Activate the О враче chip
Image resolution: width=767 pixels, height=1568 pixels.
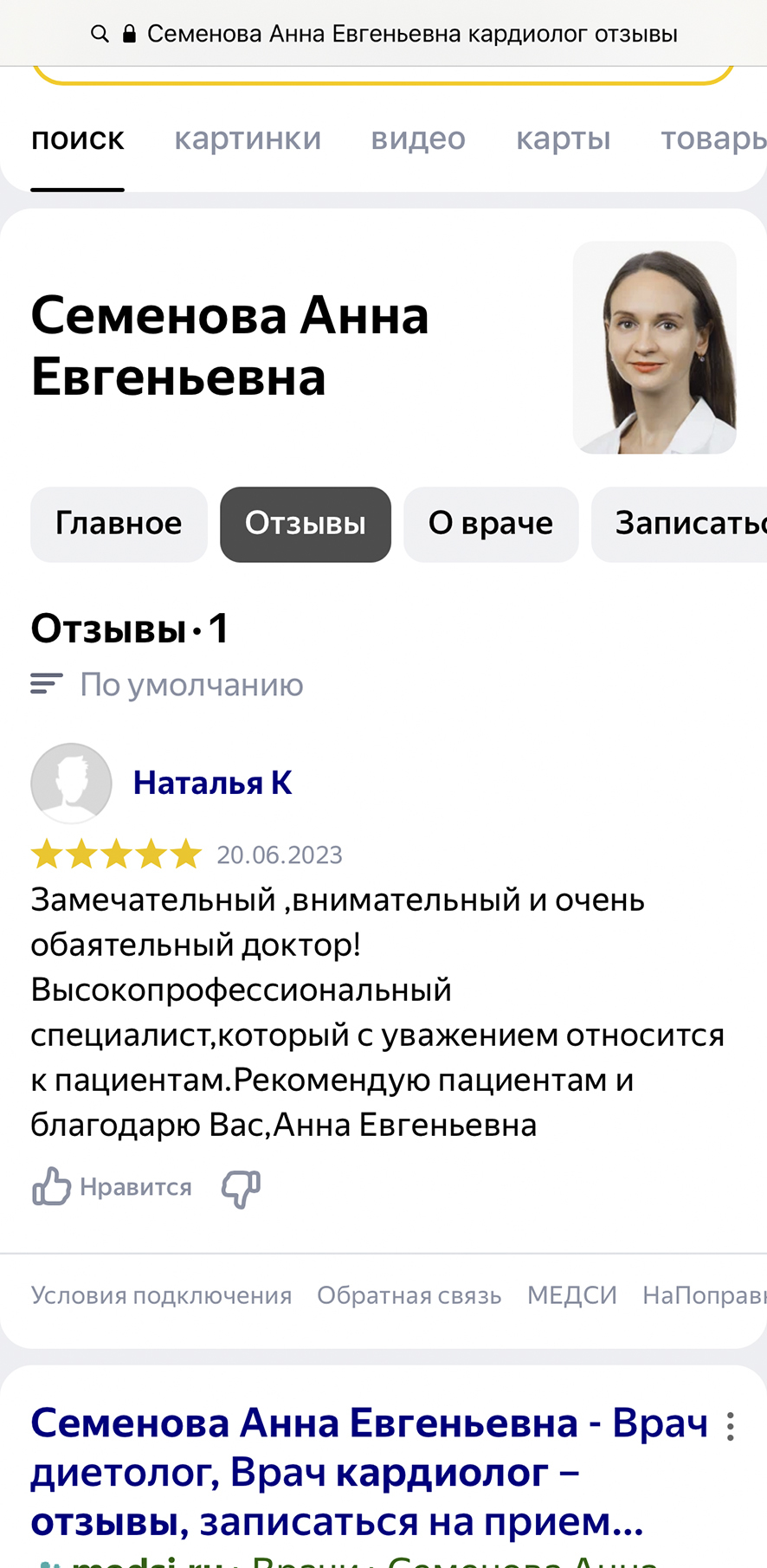[x=491, y=524]
